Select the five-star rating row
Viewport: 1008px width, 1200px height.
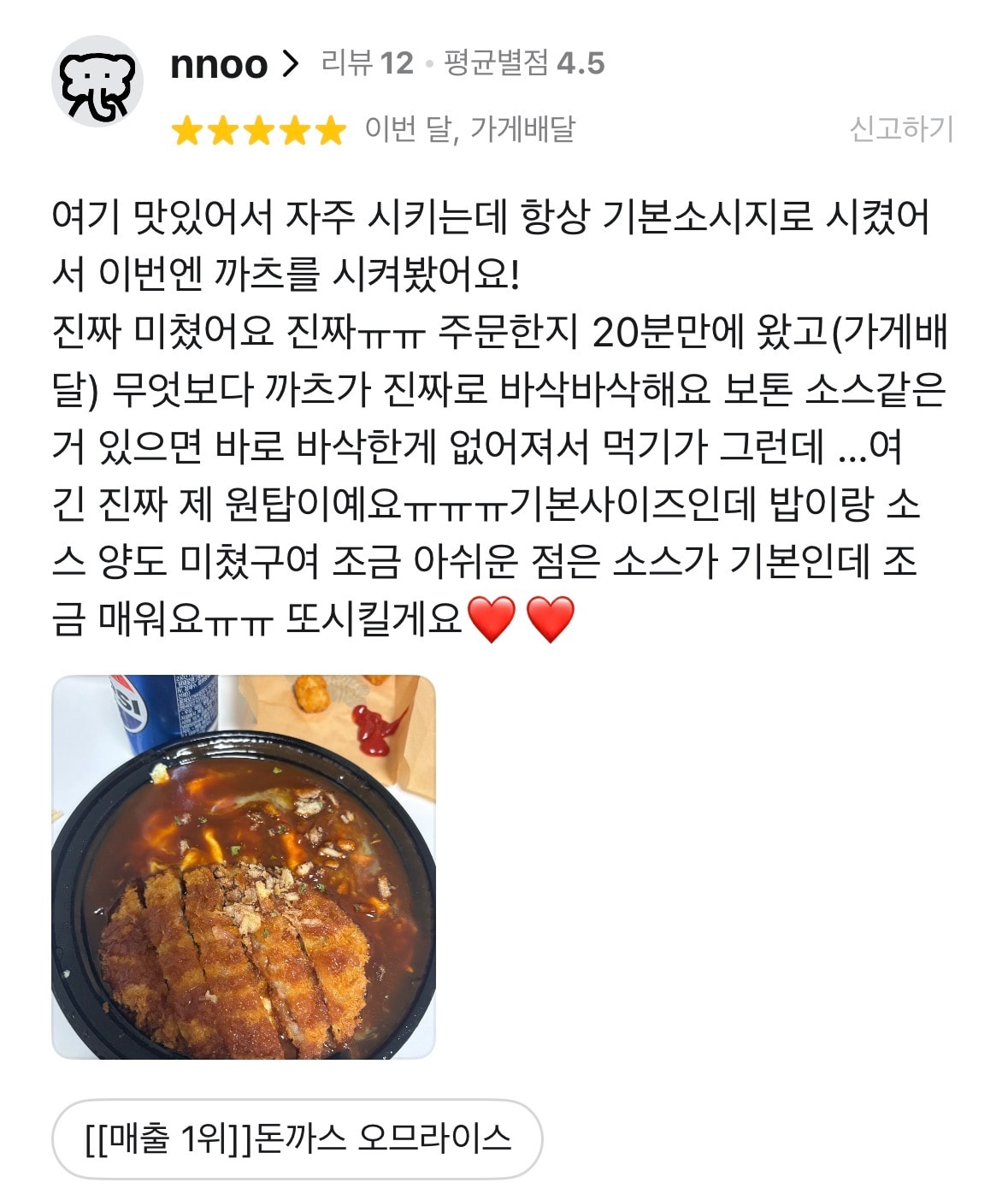(256, 131)
